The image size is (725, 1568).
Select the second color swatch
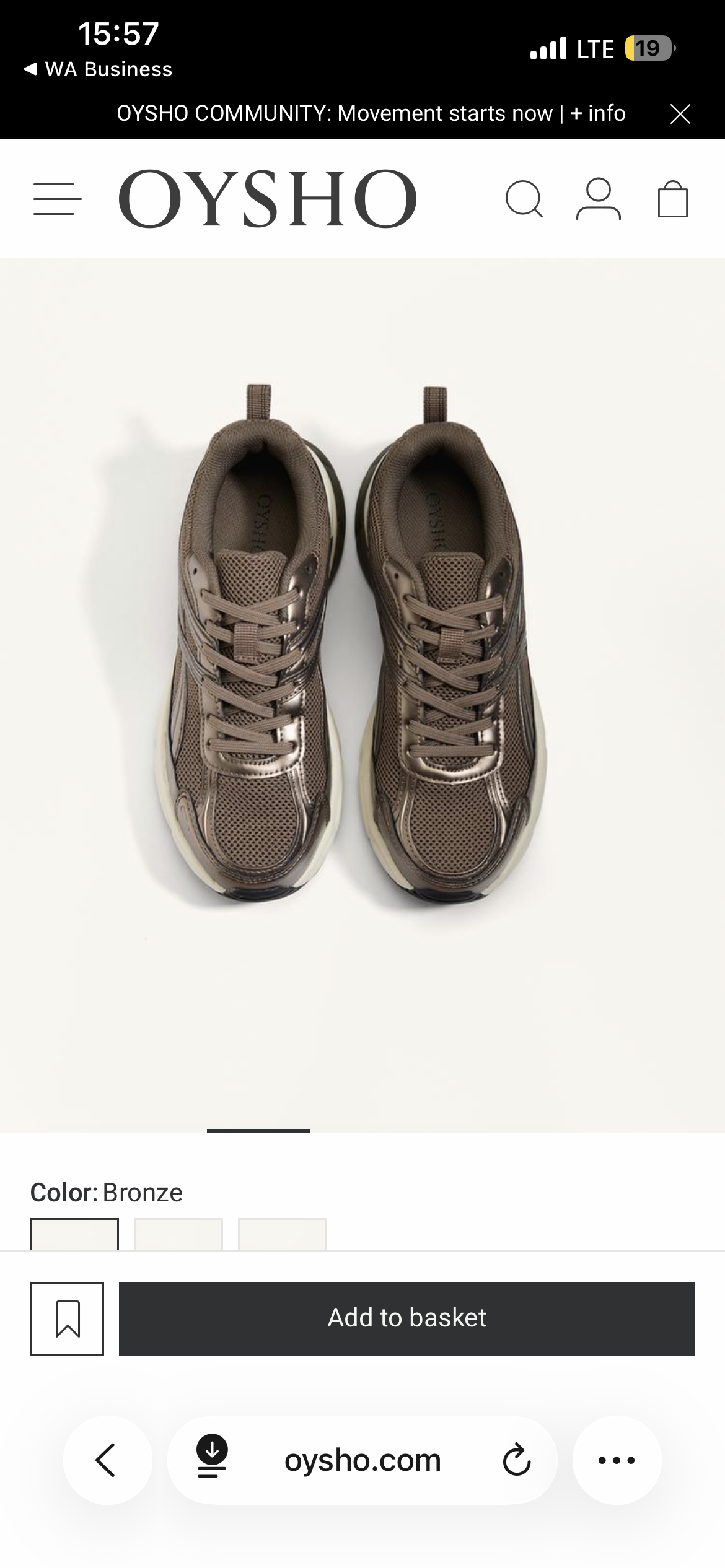pyautogui.click(x=178, y=1235)
